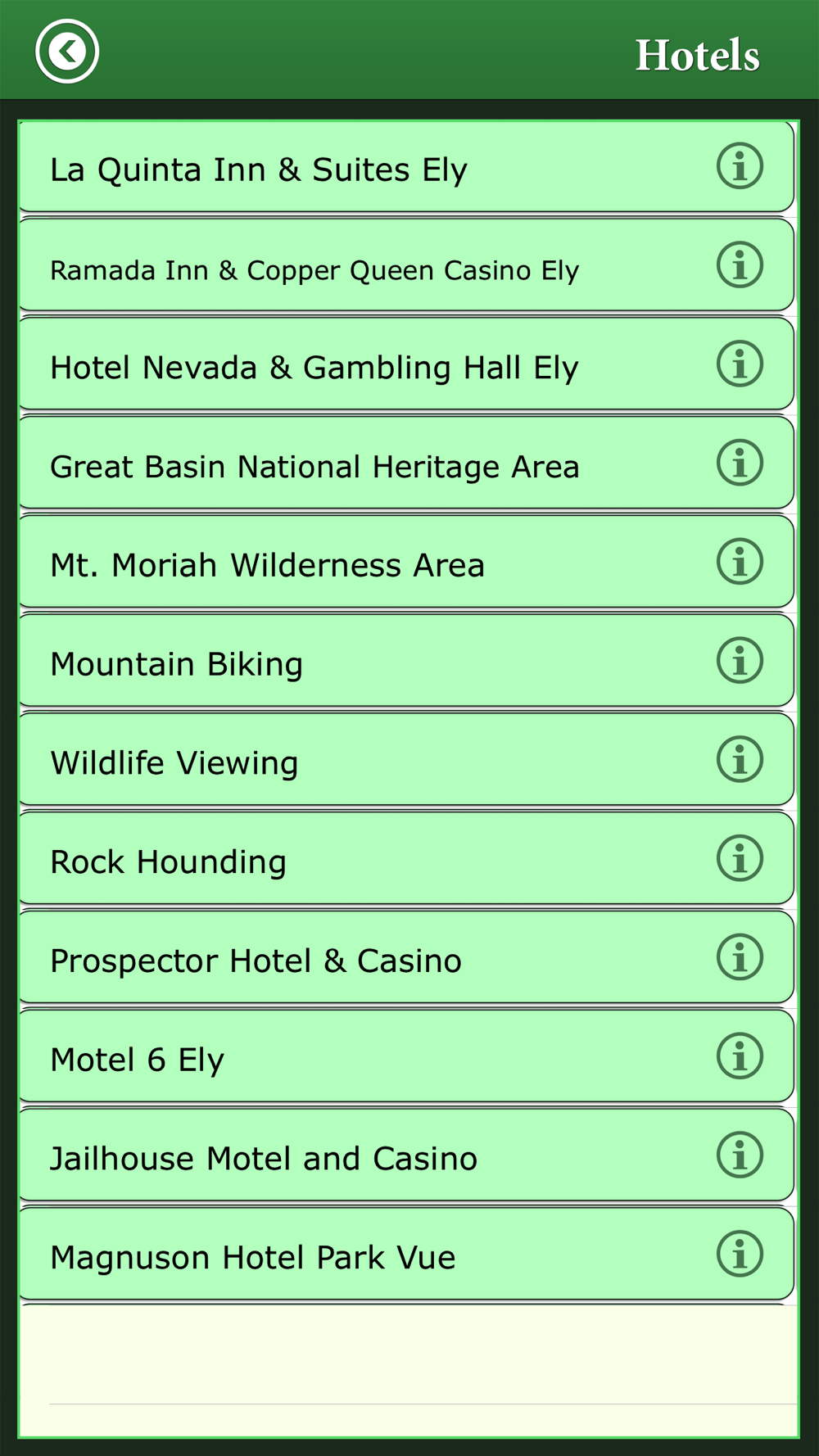Choose Magnuson Hotel Park Vue

406,1255
